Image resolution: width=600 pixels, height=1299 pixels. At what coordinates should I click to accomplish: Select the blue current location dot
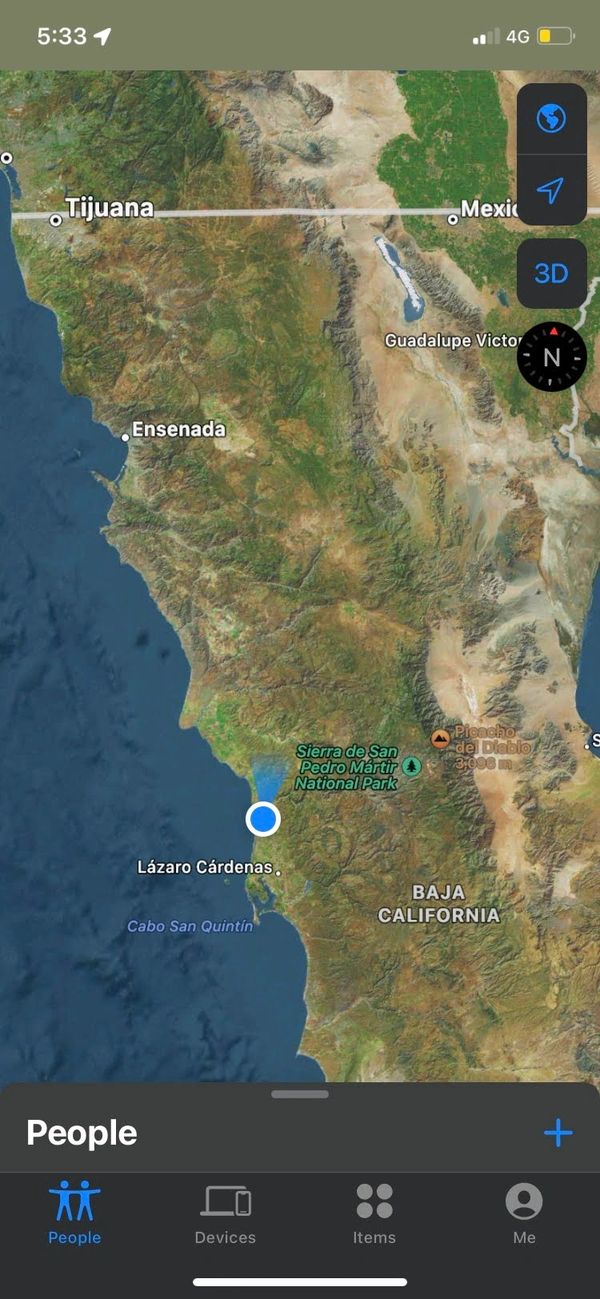coord(263,819)
